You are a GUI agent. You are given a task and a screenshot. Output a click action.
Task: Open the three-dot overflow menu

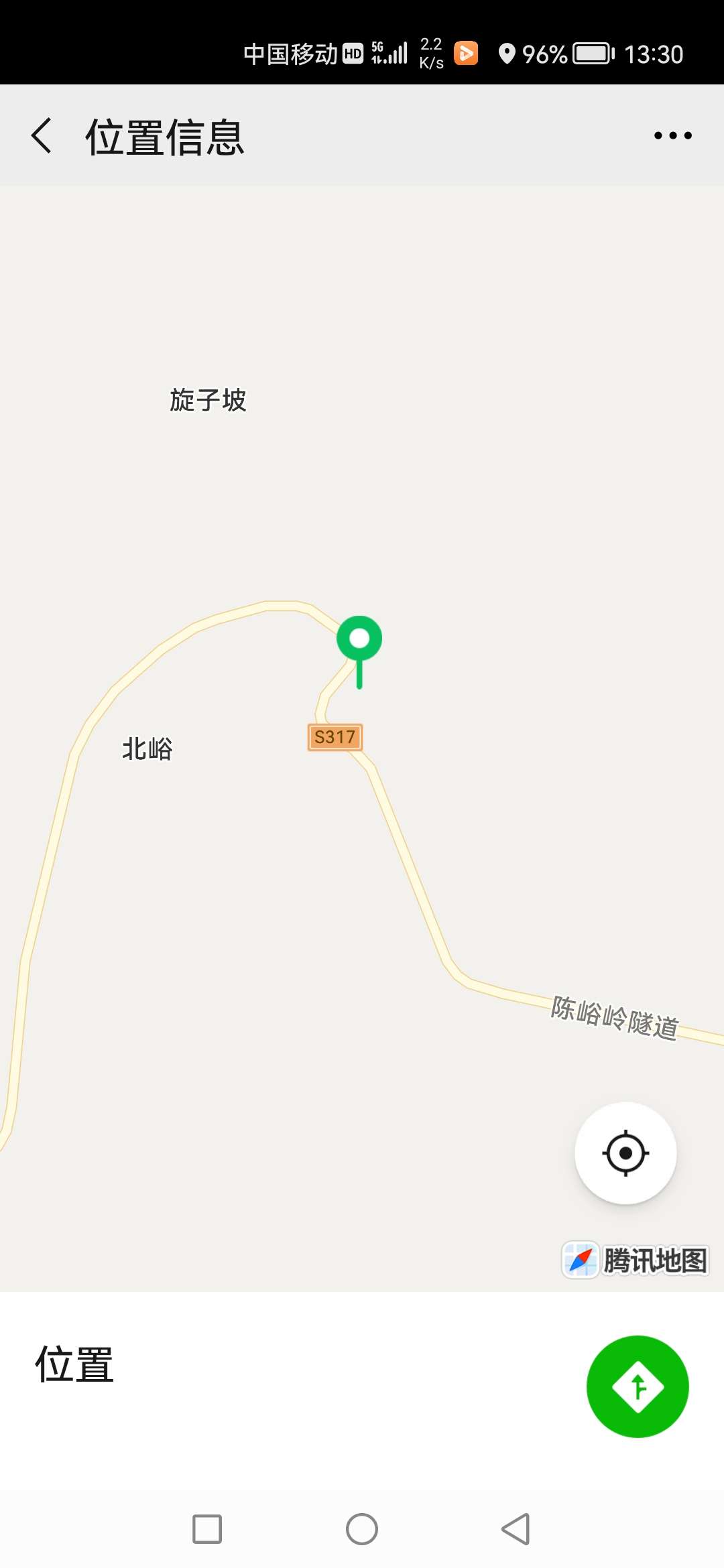[672, 135]
